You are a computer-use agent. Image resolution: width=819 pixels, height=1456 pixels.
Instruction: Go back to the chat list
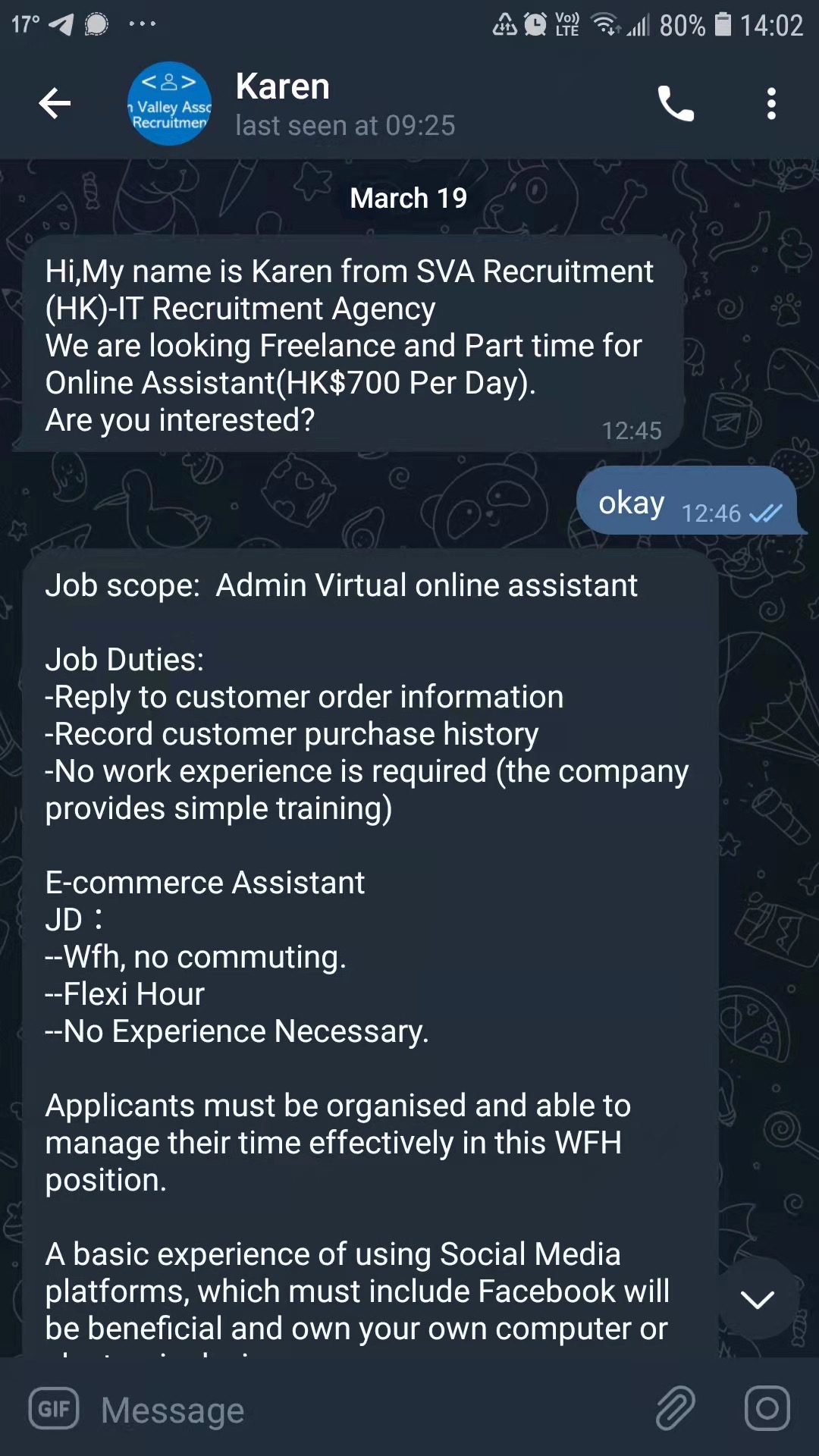(x=55, y=103)
